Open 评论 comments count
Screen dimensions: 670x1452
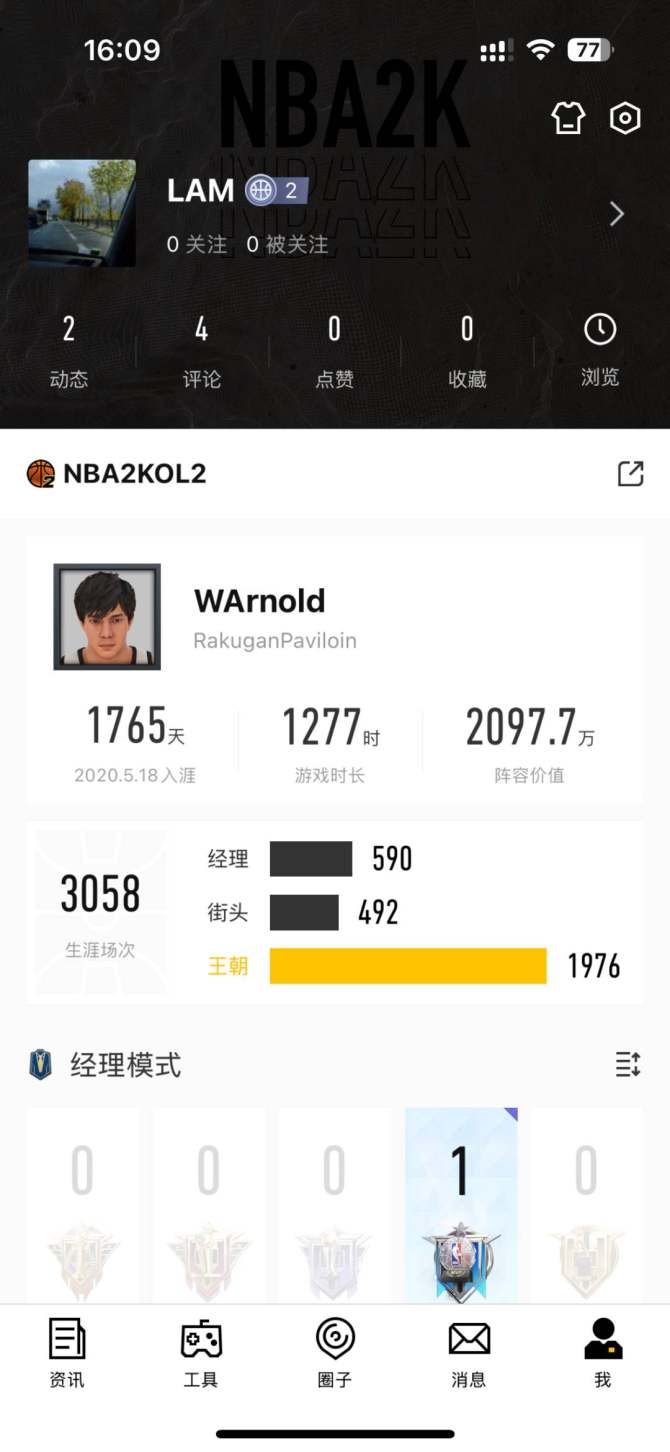201,350
